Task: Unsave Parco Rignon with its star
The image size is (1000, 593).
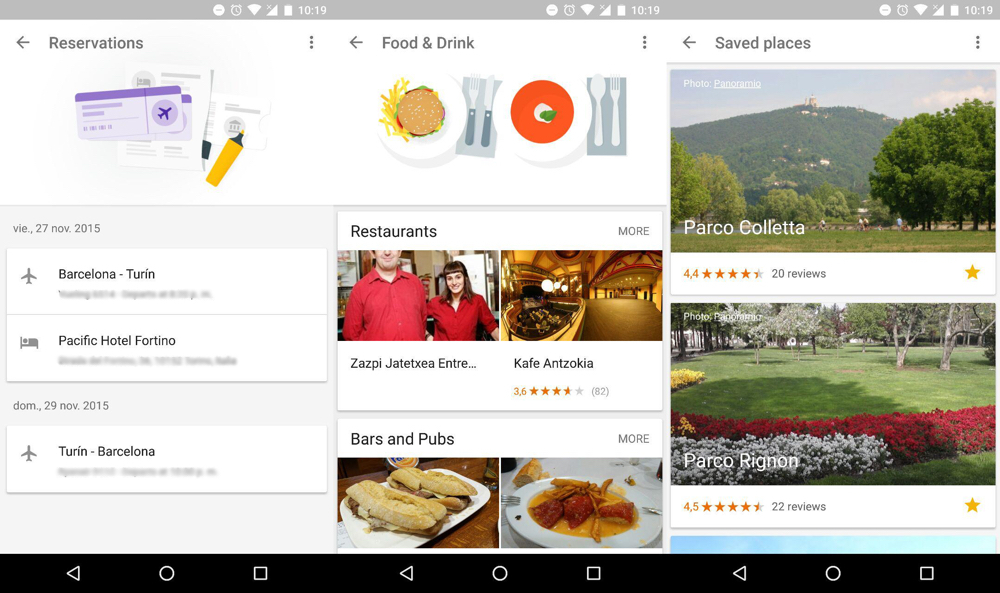Action: [972, 506]
